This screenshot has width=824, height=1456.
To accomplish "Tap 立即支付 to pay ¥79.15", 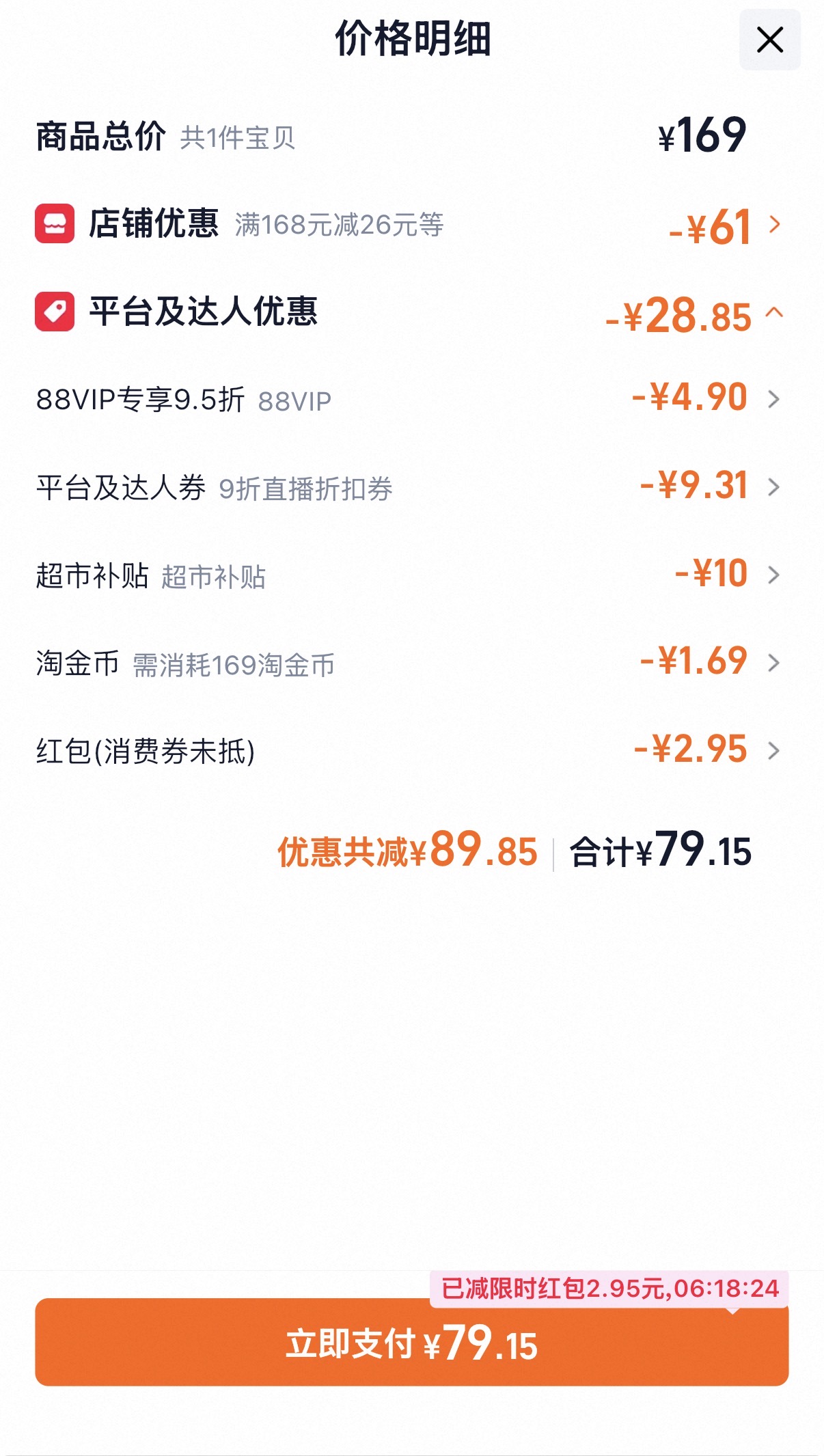I will point(412,1342).
